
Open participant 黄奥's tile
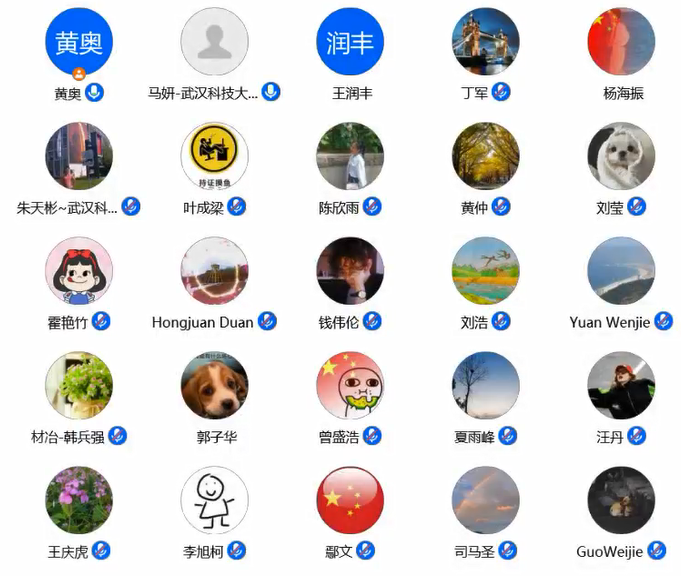(79, 42)
